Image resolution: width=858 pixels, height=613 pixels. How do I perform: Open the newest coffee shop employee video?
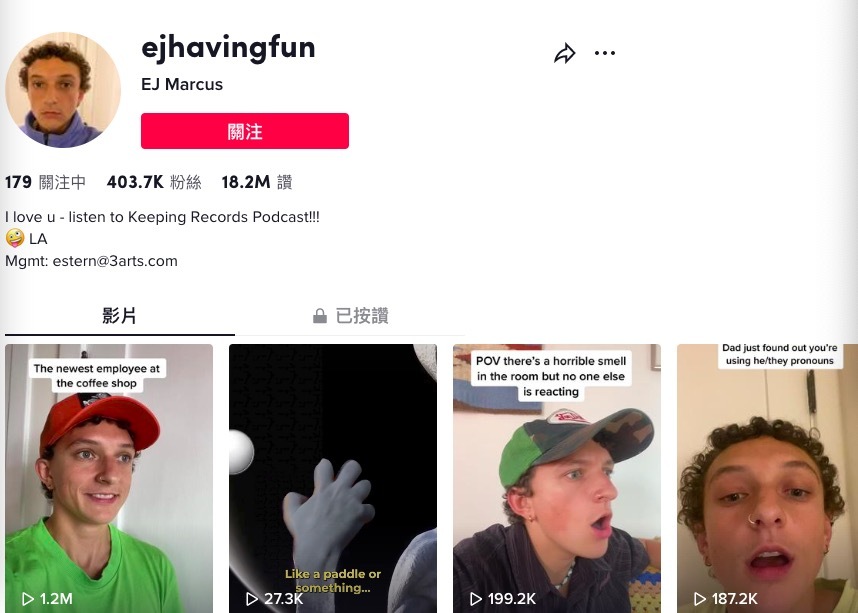109,480
